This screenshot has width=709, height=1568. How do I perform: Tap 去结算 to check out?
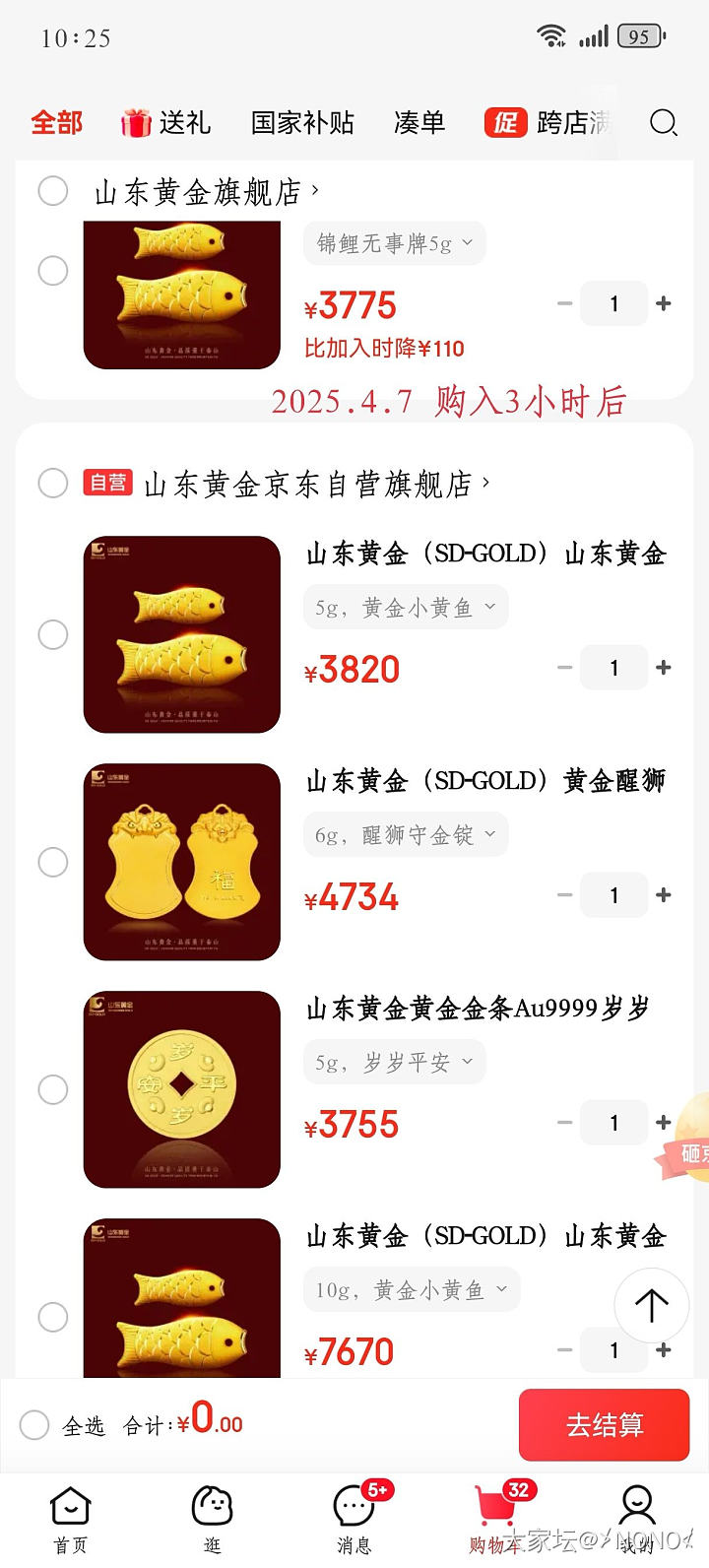pos(604,1424)
